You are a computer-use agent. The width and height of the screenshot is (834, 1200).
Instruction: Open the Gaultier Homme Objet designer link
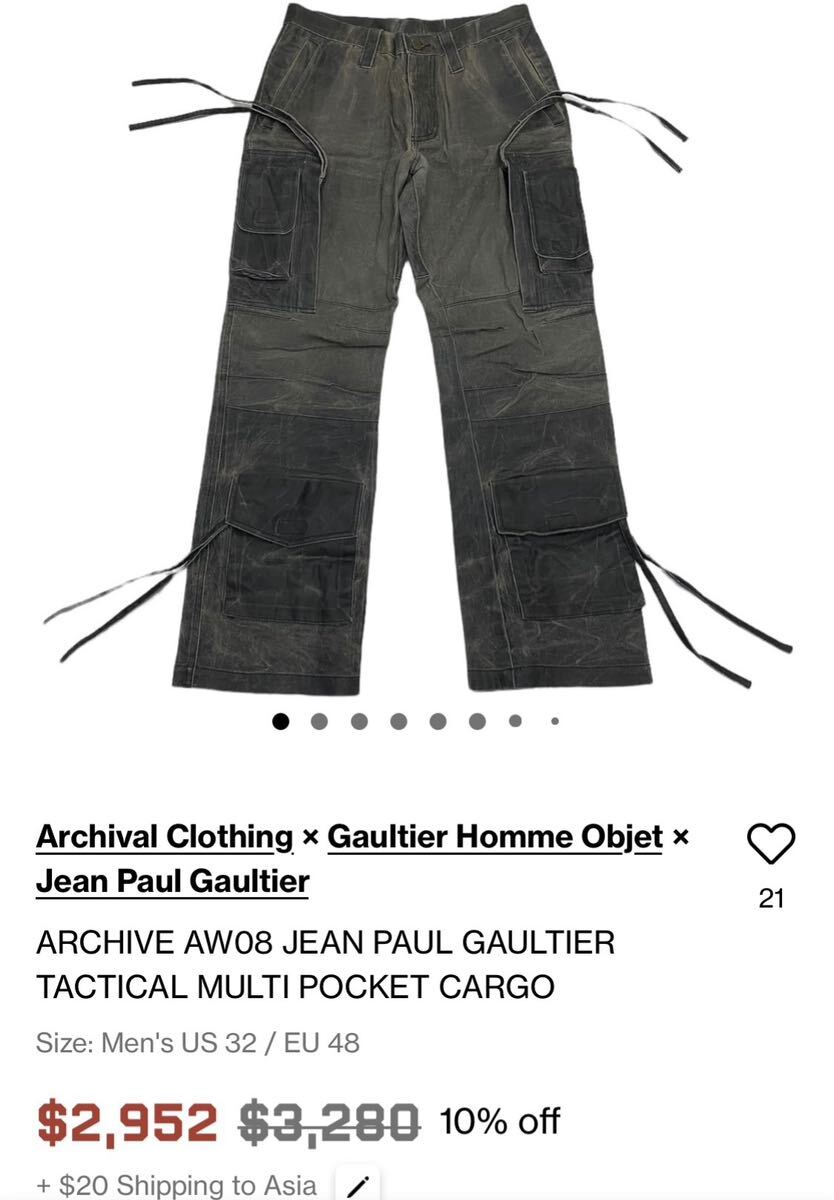pos(495,836)
